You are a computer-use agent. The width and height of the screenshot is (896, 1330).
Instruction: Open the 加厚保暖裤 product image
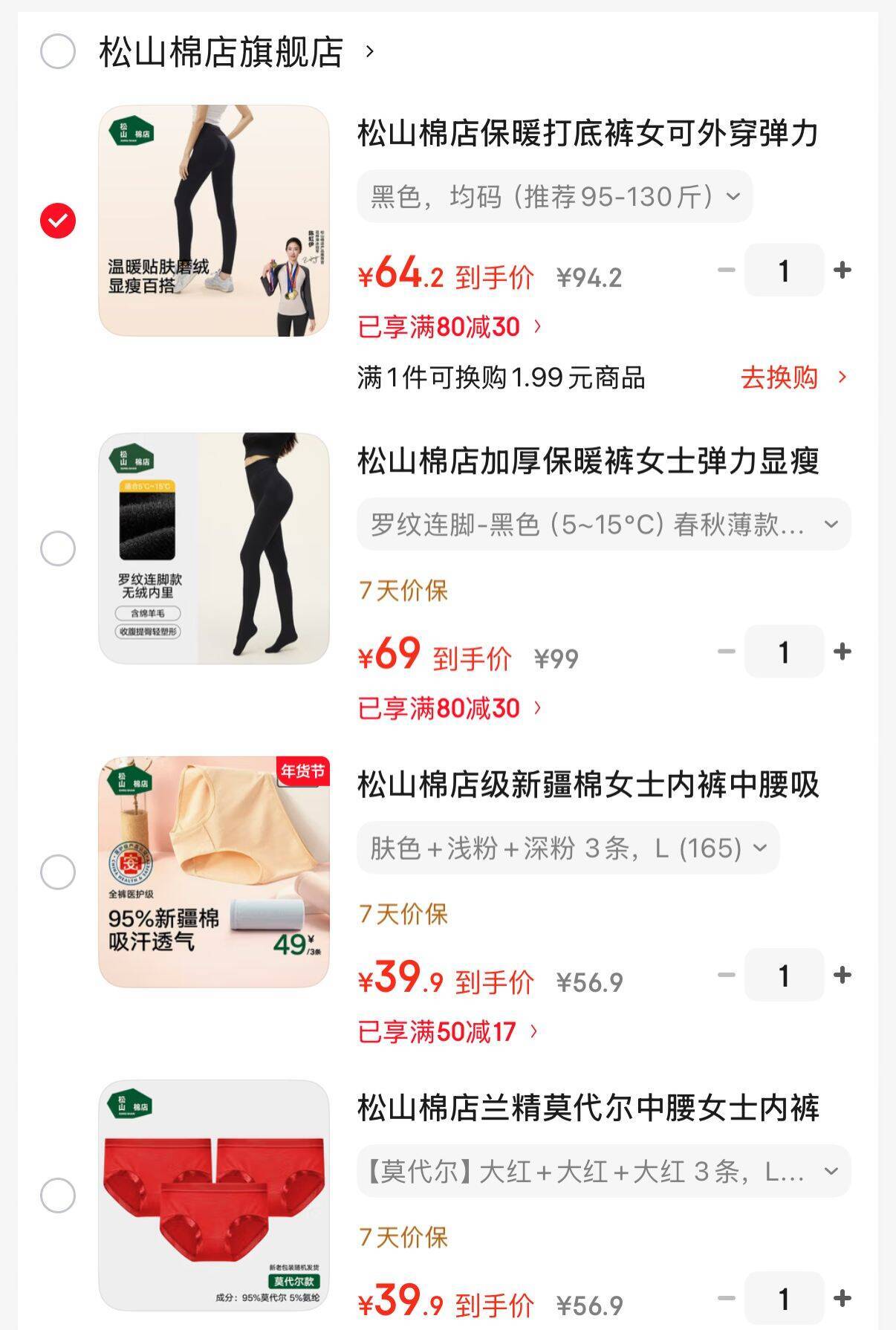pyautogui.click(x=214, y=548)
